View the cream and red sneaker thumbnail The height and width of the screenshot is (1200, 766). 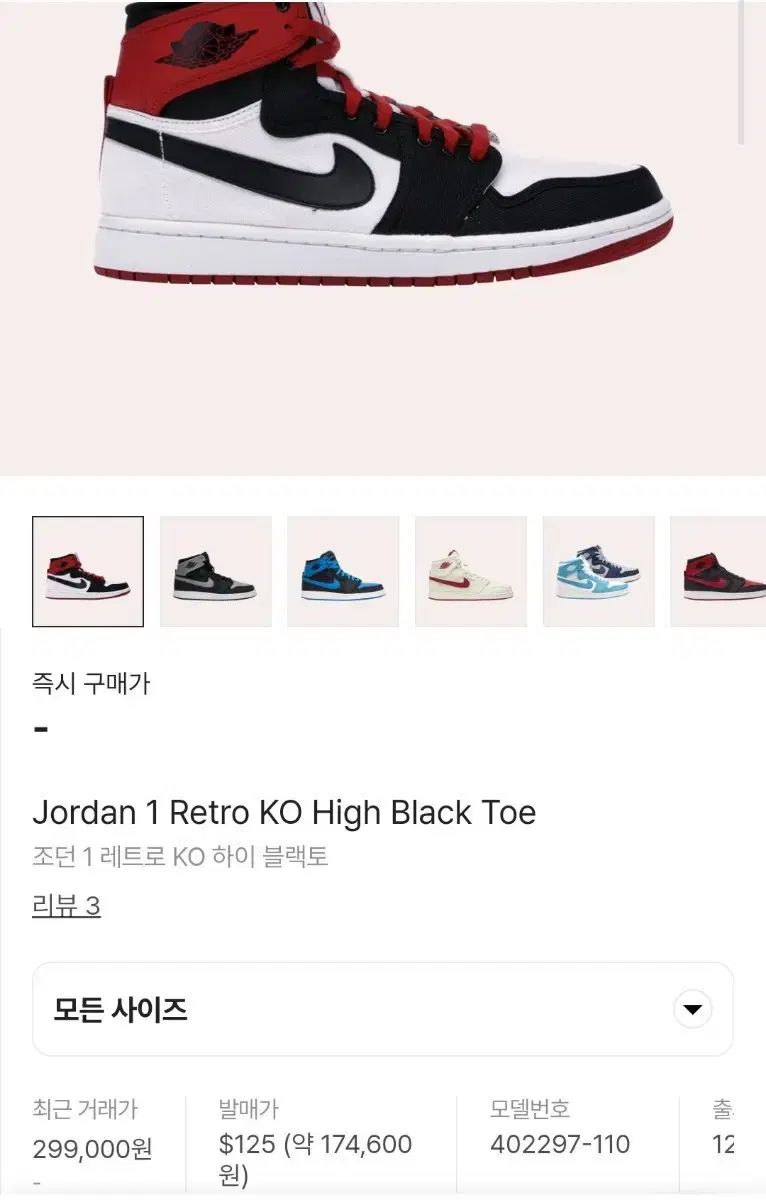tap(470, 572)
